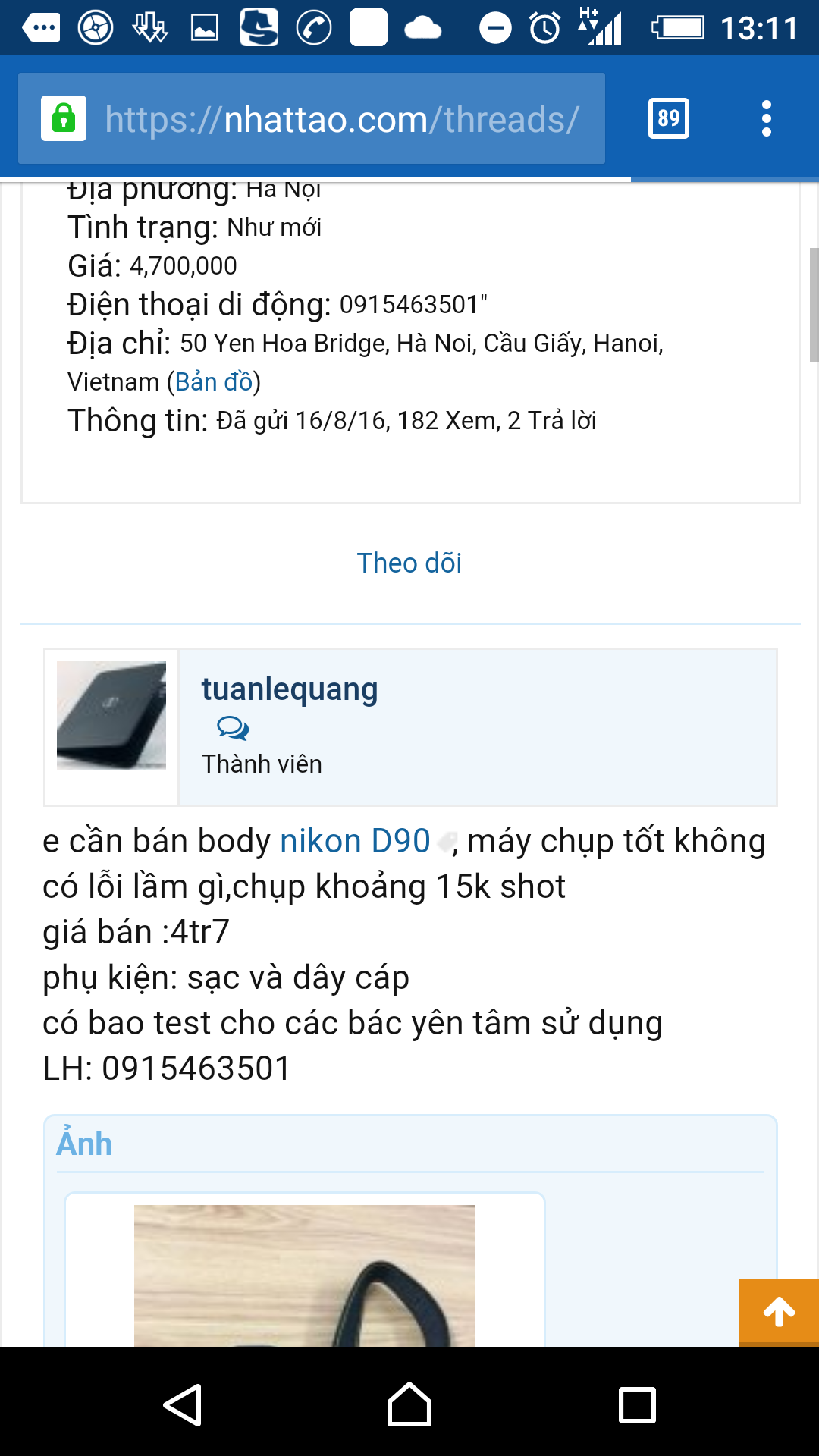Open the Bản đồ map link
Screen dimensions: 819x1456
(x=213, y=382)
